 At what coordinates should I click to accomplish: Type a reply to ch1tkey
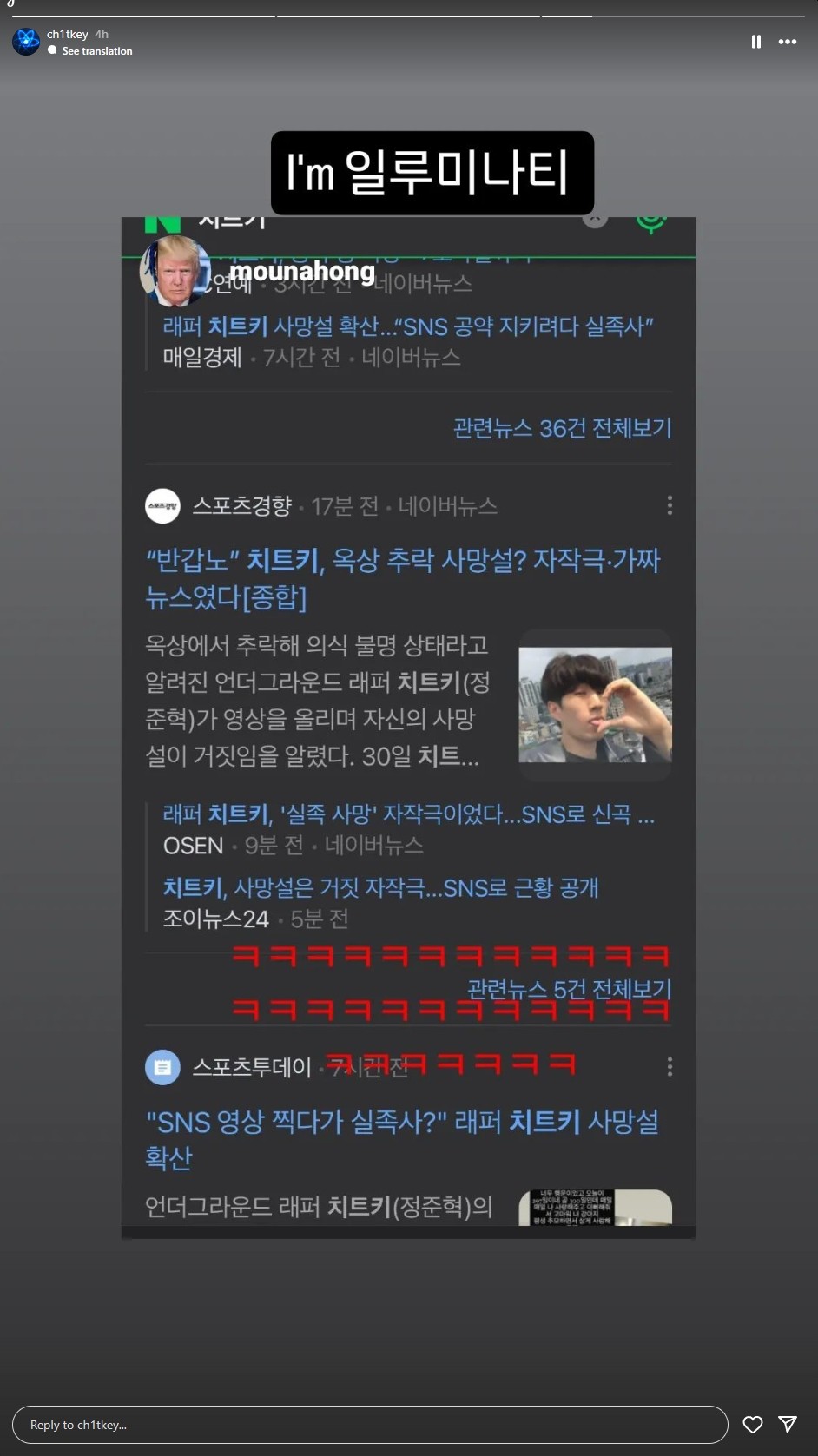370,1425
